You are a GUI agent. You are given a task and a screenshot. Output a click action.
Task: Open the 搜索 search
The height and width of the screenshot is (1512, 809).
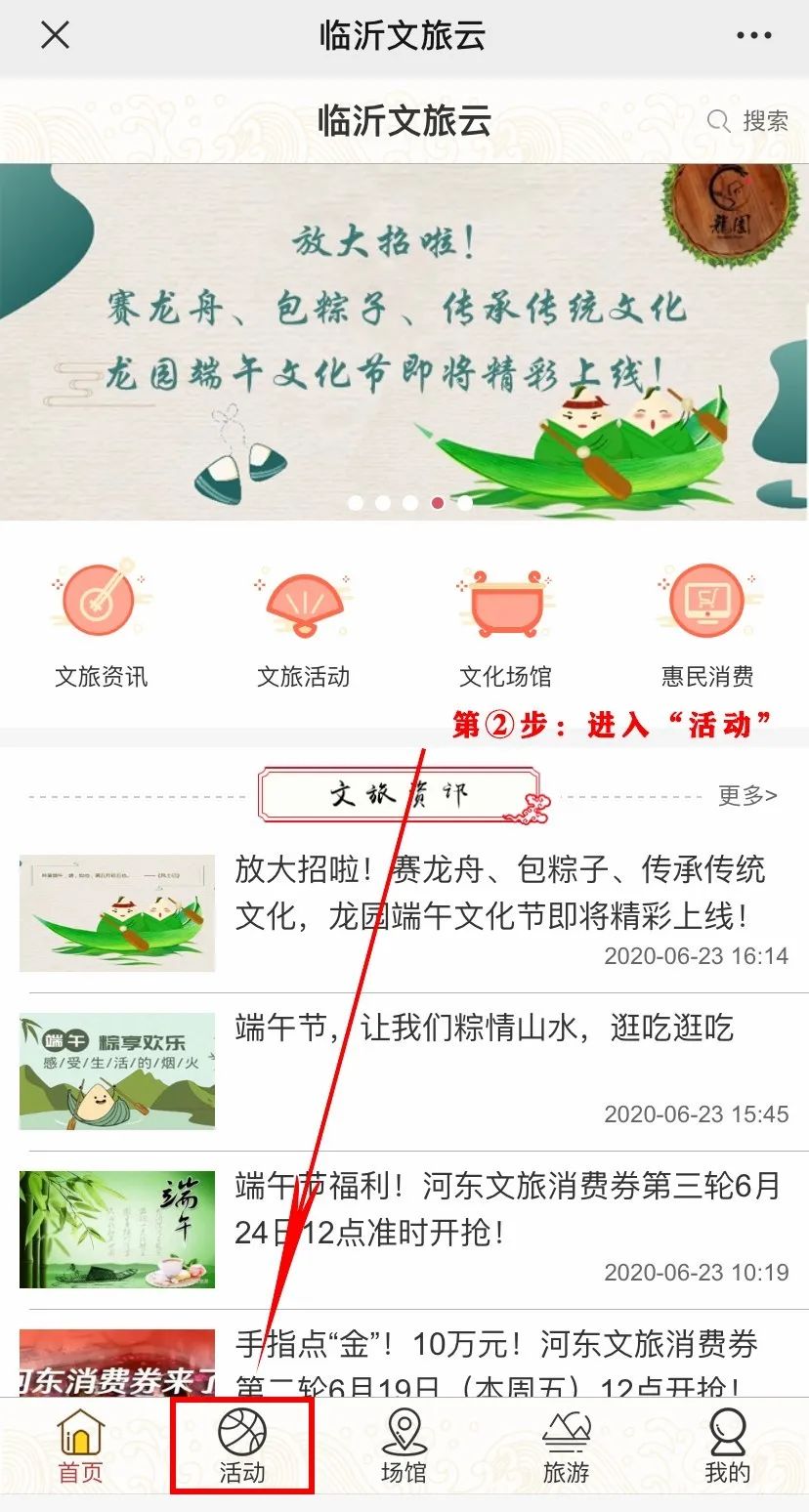tap(747, 121)
